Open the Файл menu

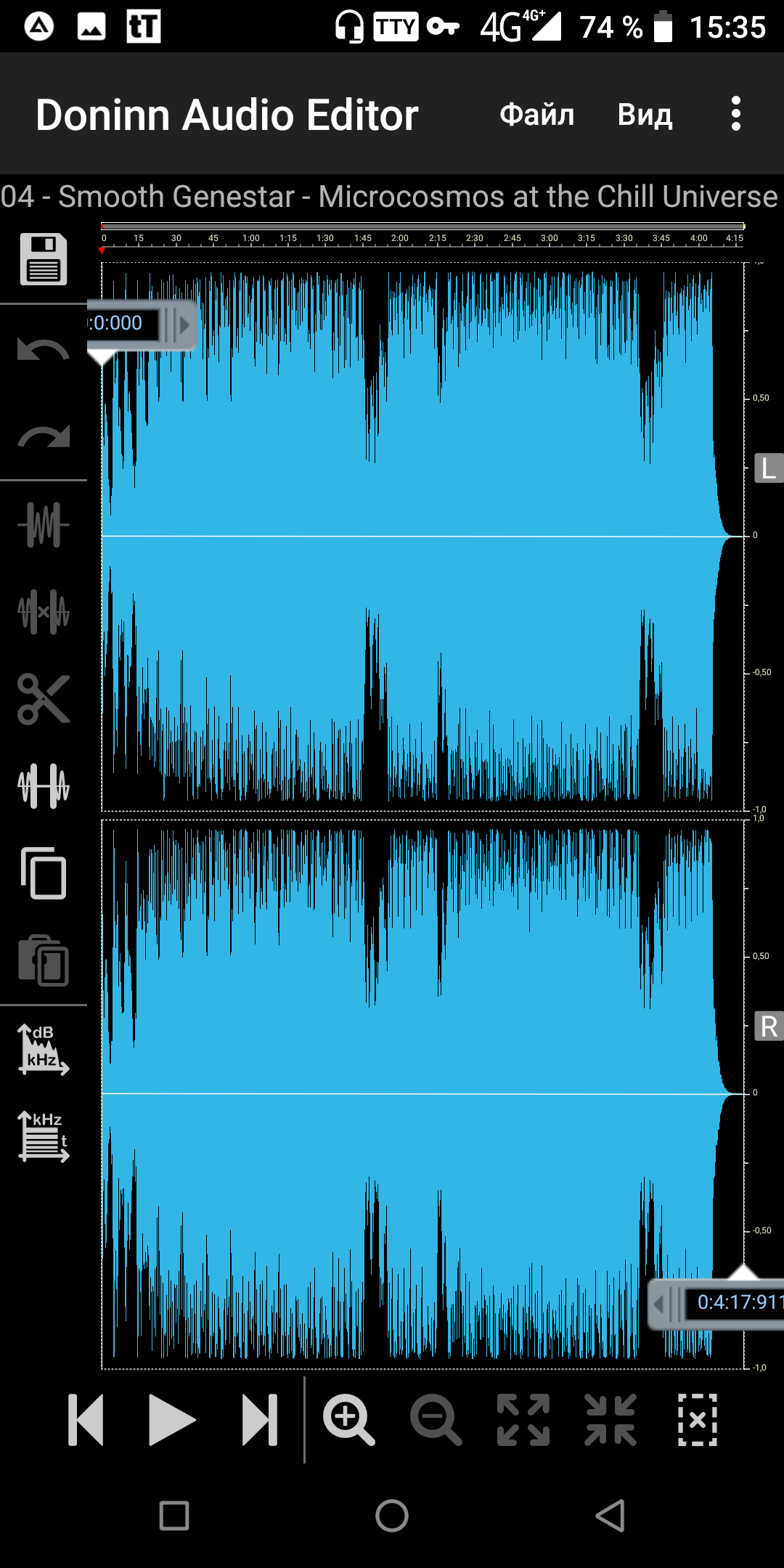pyautogui.click(x=537, y=114)
